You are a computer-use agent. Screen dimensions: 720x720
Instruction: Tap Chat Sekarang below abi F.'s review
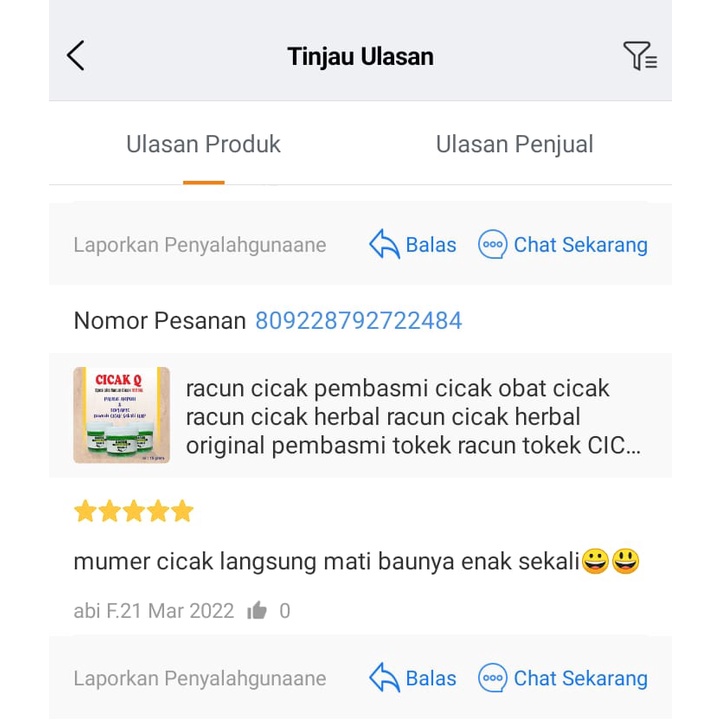click(562, 678)
